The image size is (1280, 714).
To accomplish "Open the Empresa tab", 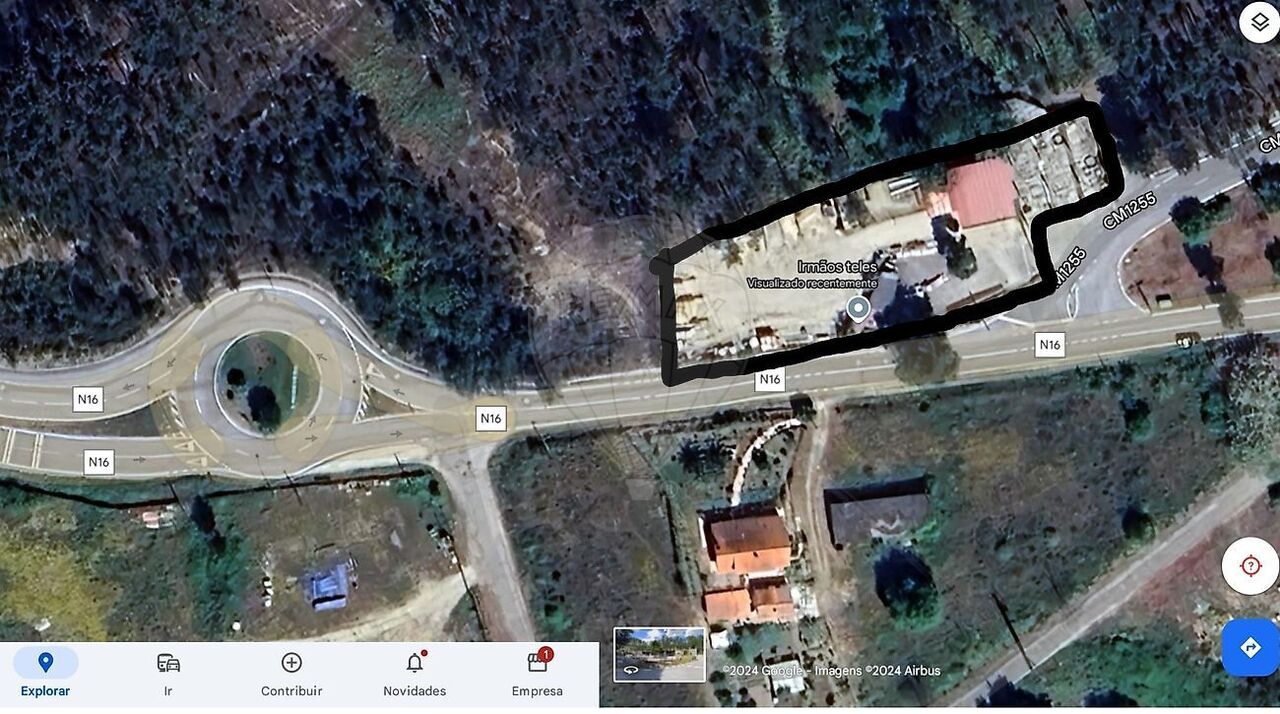I will pyautogui.click(x=537, y=674).
